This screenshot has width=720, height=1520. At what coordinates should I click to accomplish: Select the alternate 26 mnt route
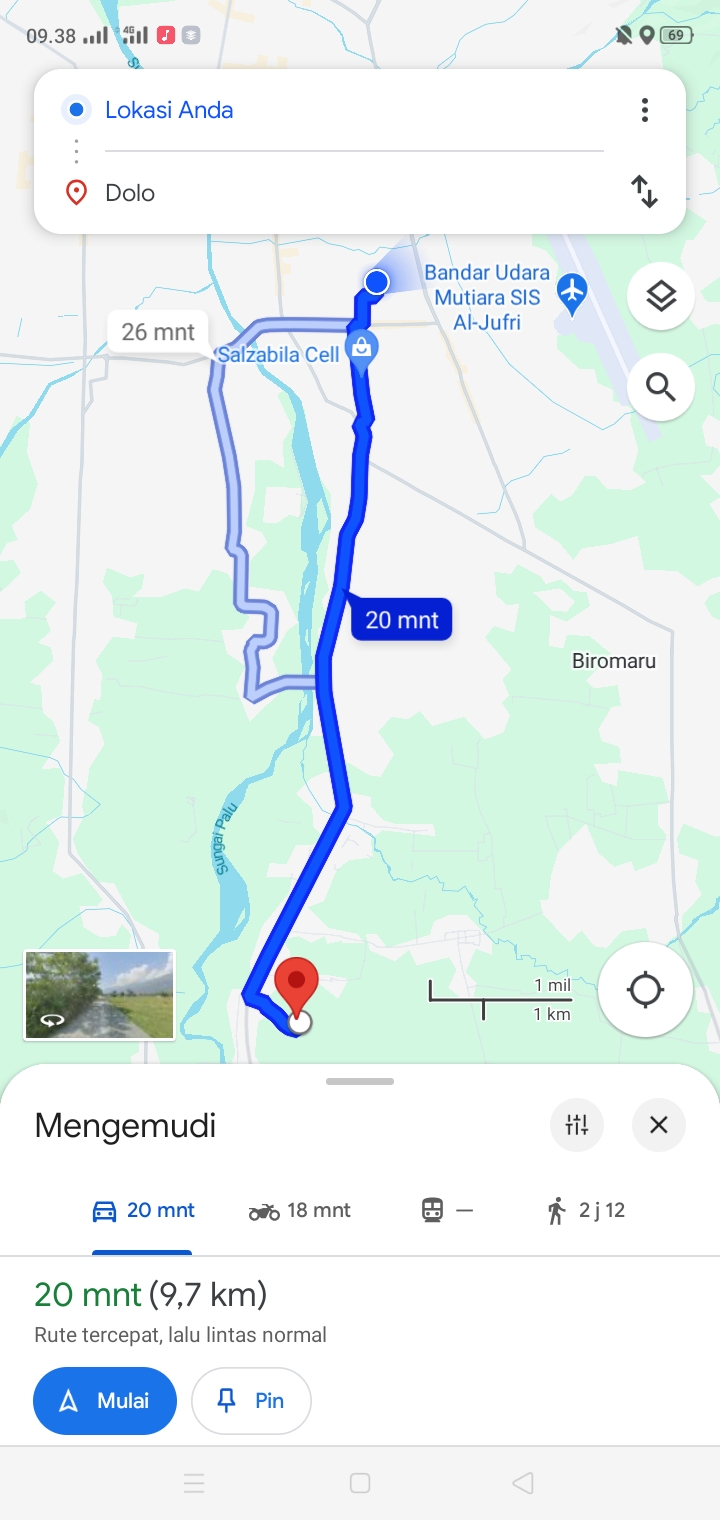tap(158, 331)
